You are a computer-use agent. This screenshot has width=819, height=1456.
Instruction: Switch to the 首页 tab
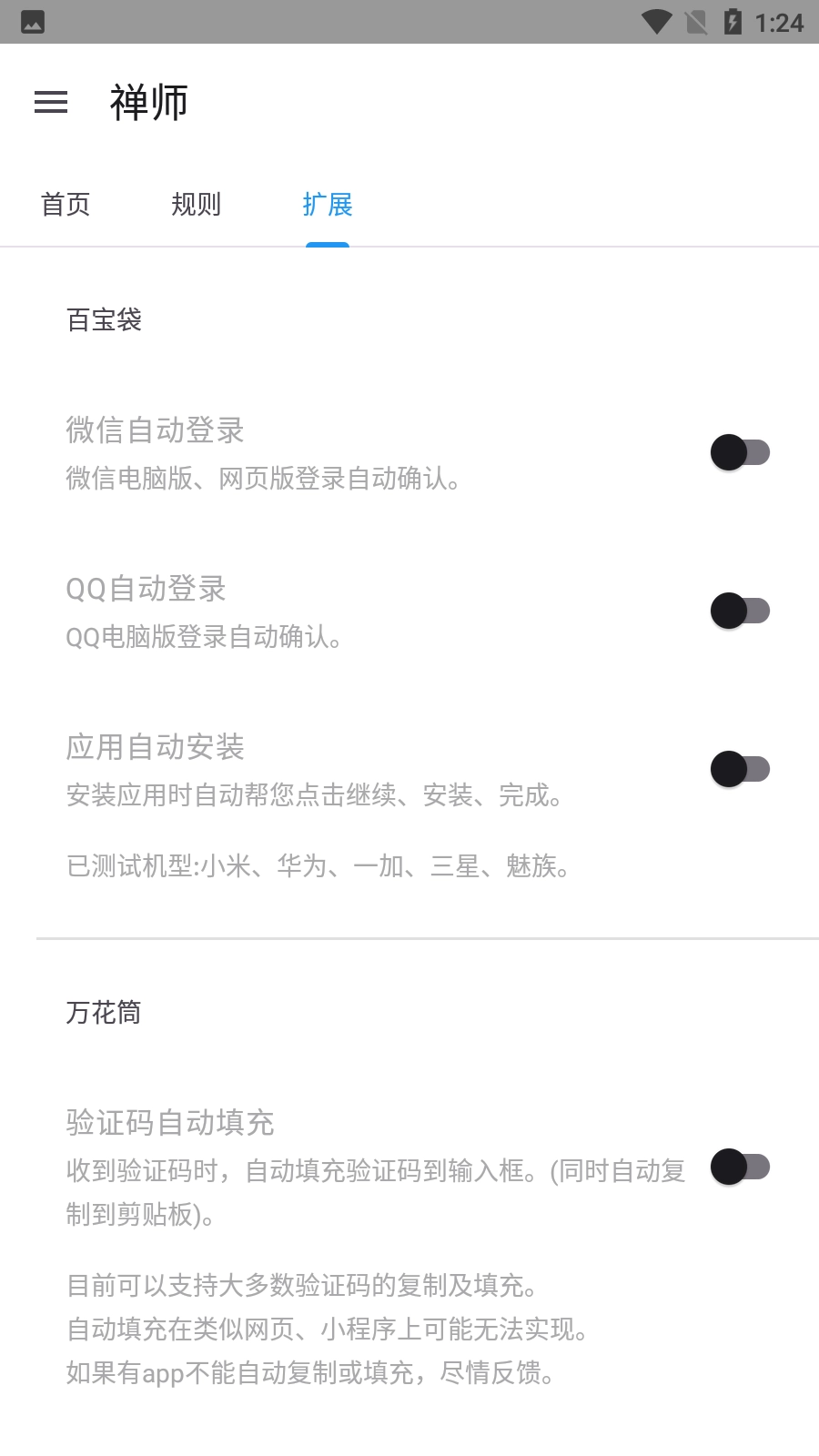65,205
